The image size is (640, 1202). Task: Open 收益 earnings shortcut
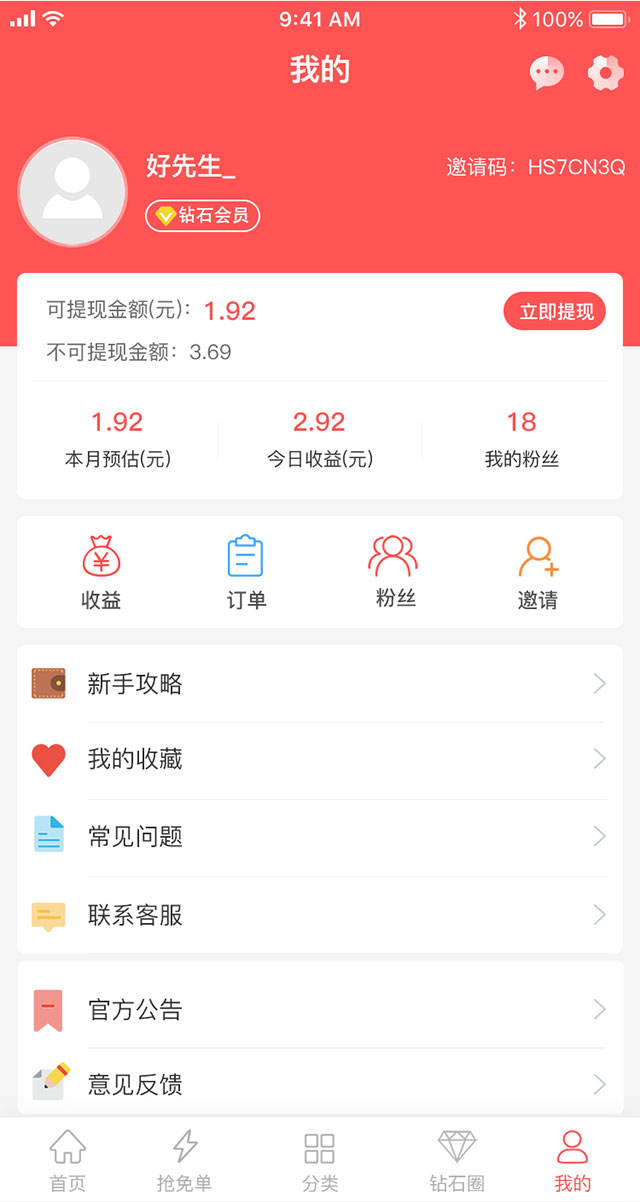[101, 573]
